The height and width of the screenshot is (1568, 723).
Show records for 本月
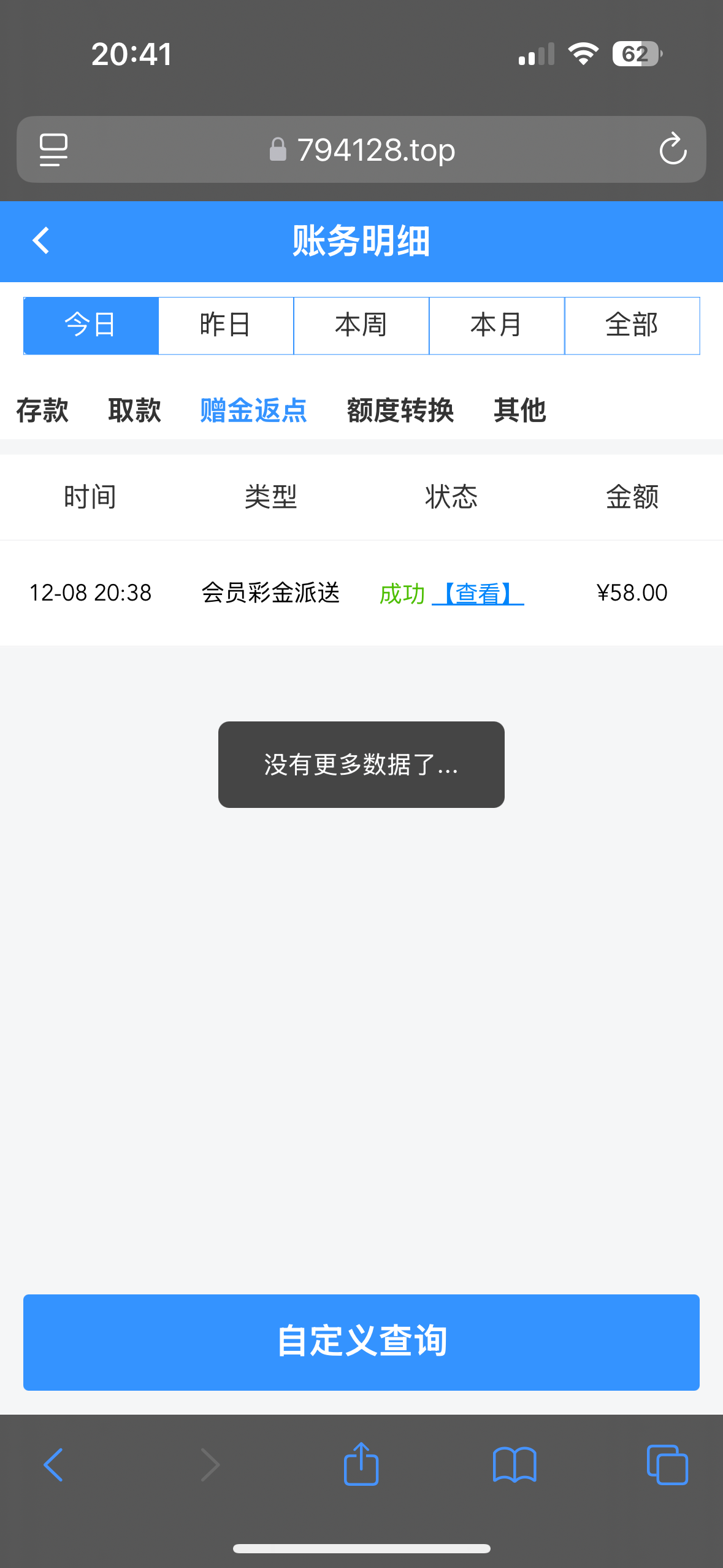coord(496,325)
